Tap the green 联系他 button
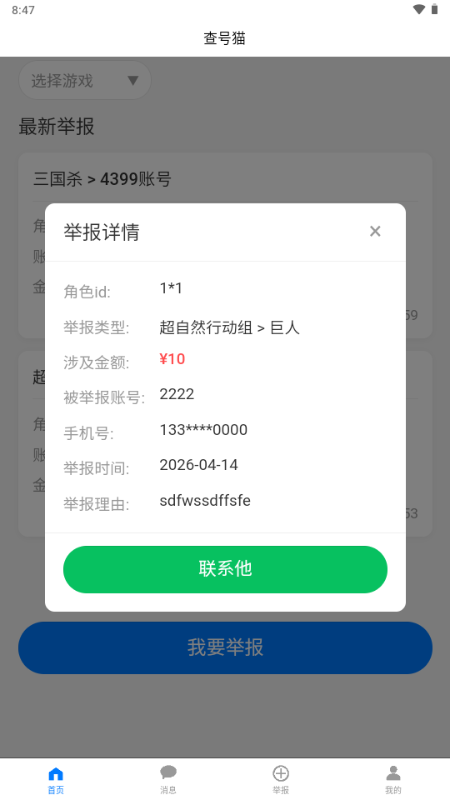 225,569
